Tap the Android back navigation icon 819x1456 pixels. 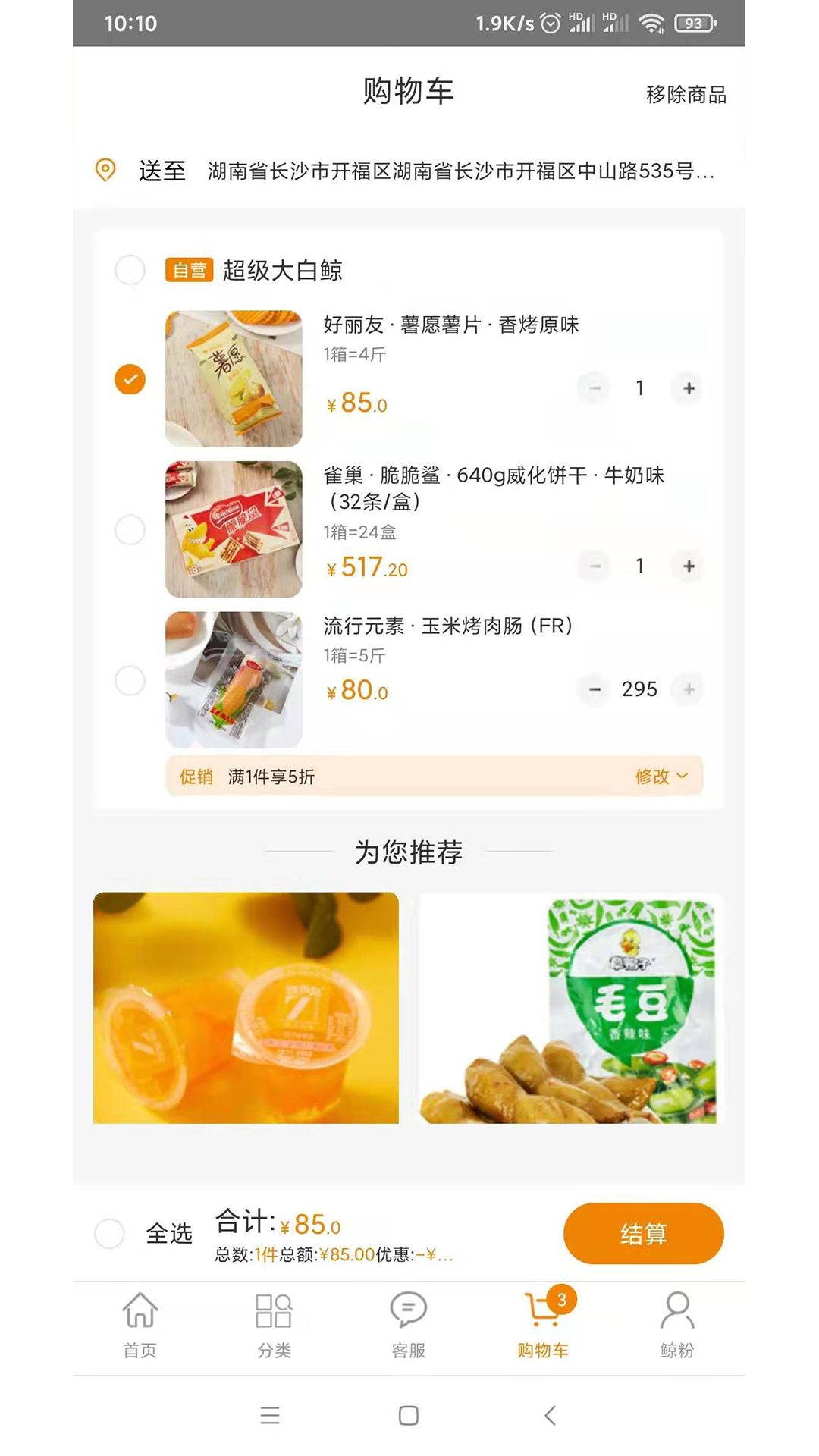pos(549,1415)
